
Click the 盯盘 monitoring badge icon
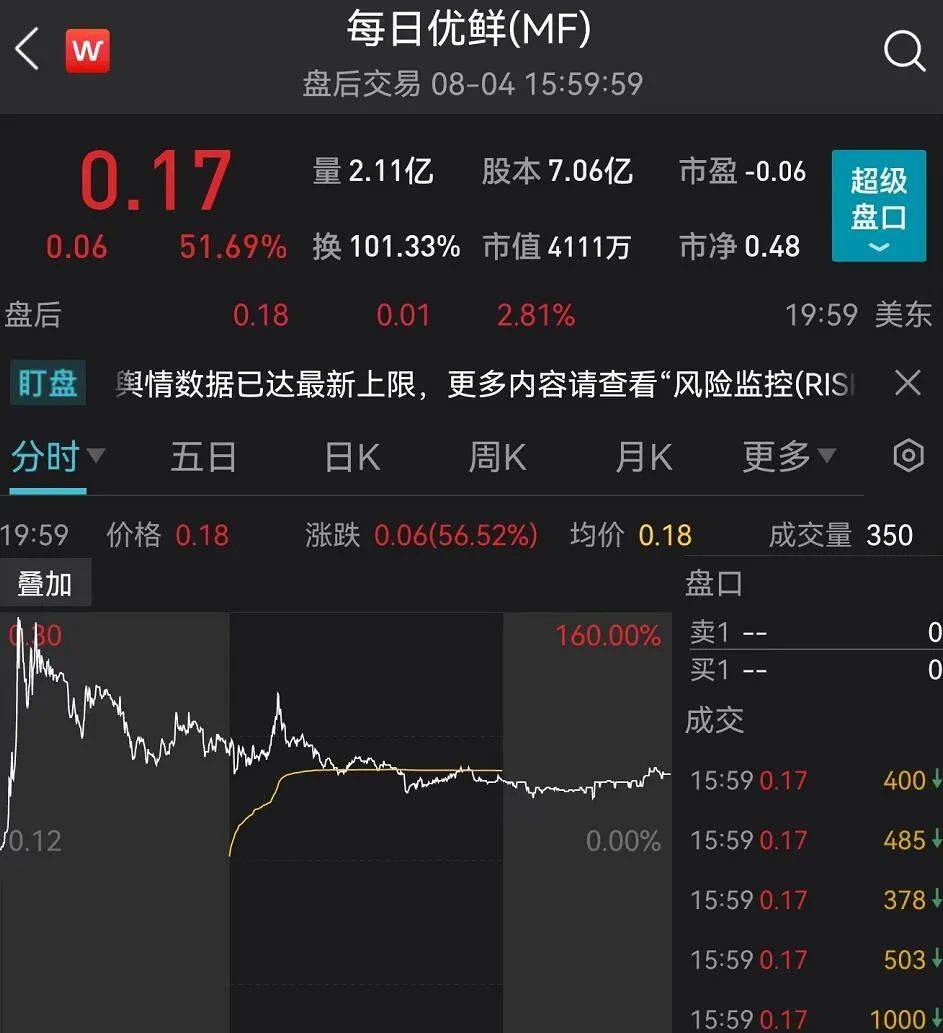[x=47, y=383]
